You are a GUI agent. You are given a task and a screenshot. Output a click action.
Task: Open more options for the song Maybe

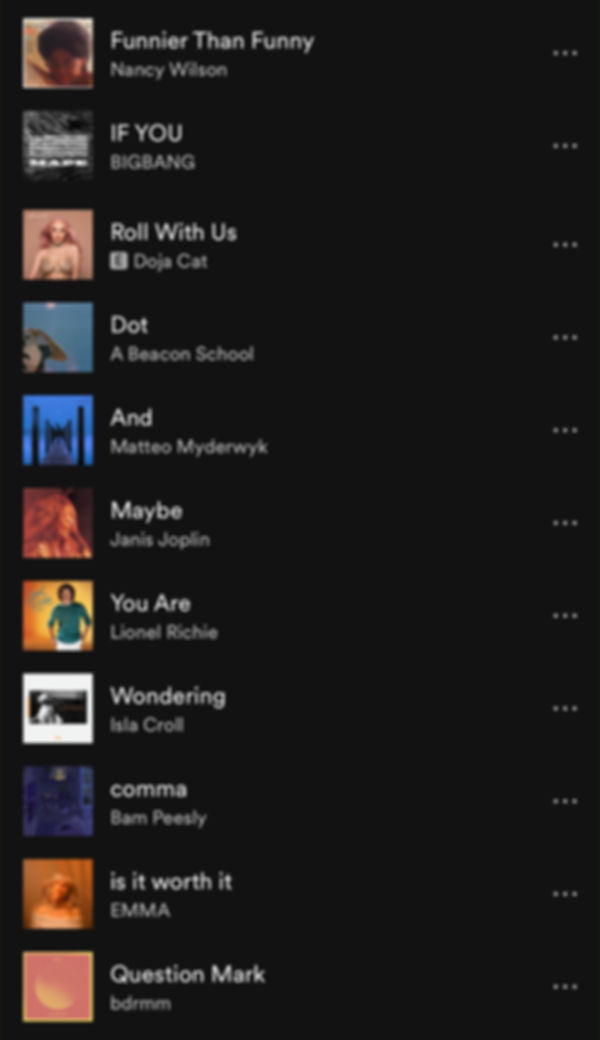(x=565, y=523)
